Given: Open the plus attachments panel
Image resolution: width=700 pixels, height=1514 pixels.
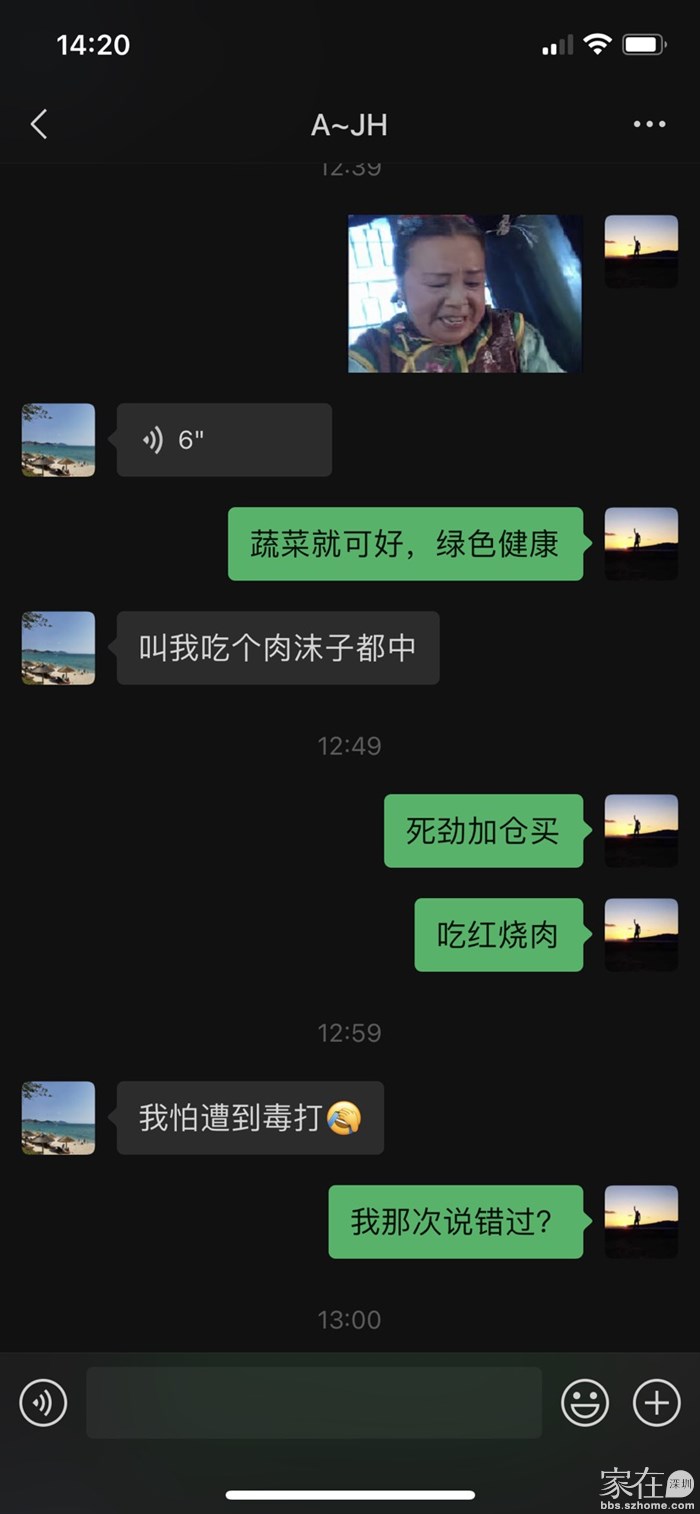Looking at the screenshot, I should [657, 1403].
